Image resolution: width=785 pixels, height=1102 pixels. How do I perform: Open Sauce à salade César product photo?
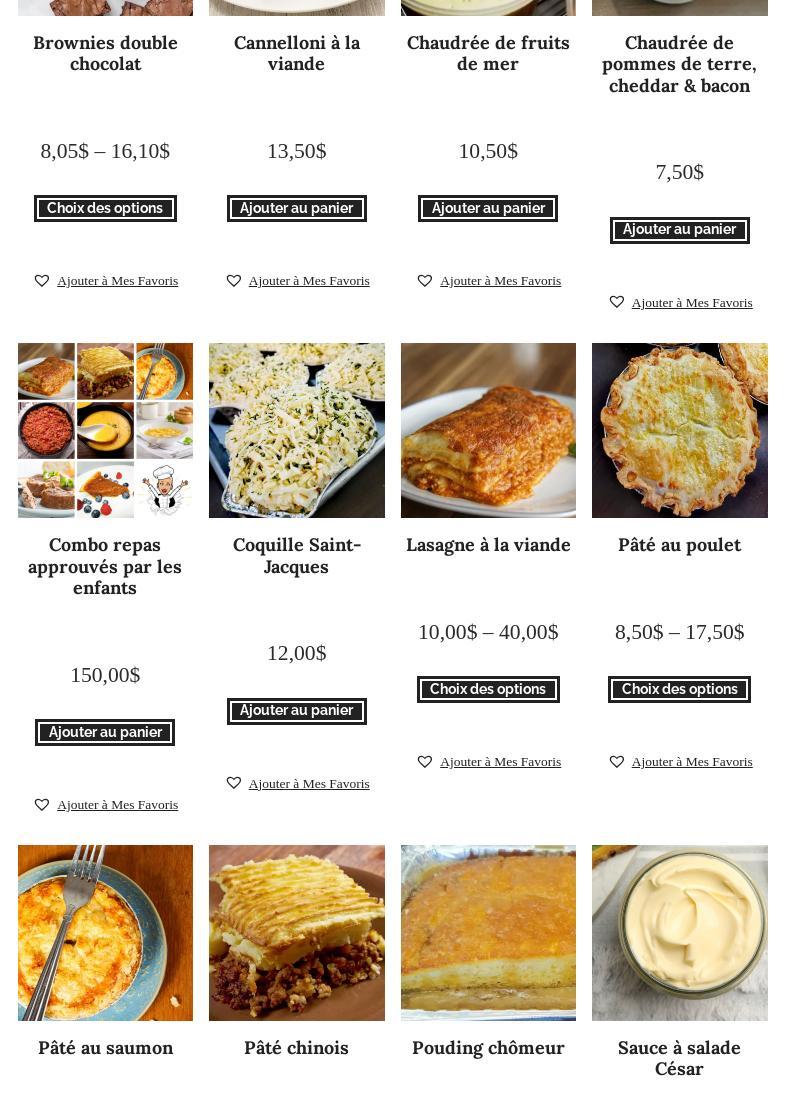coord(679,932)
